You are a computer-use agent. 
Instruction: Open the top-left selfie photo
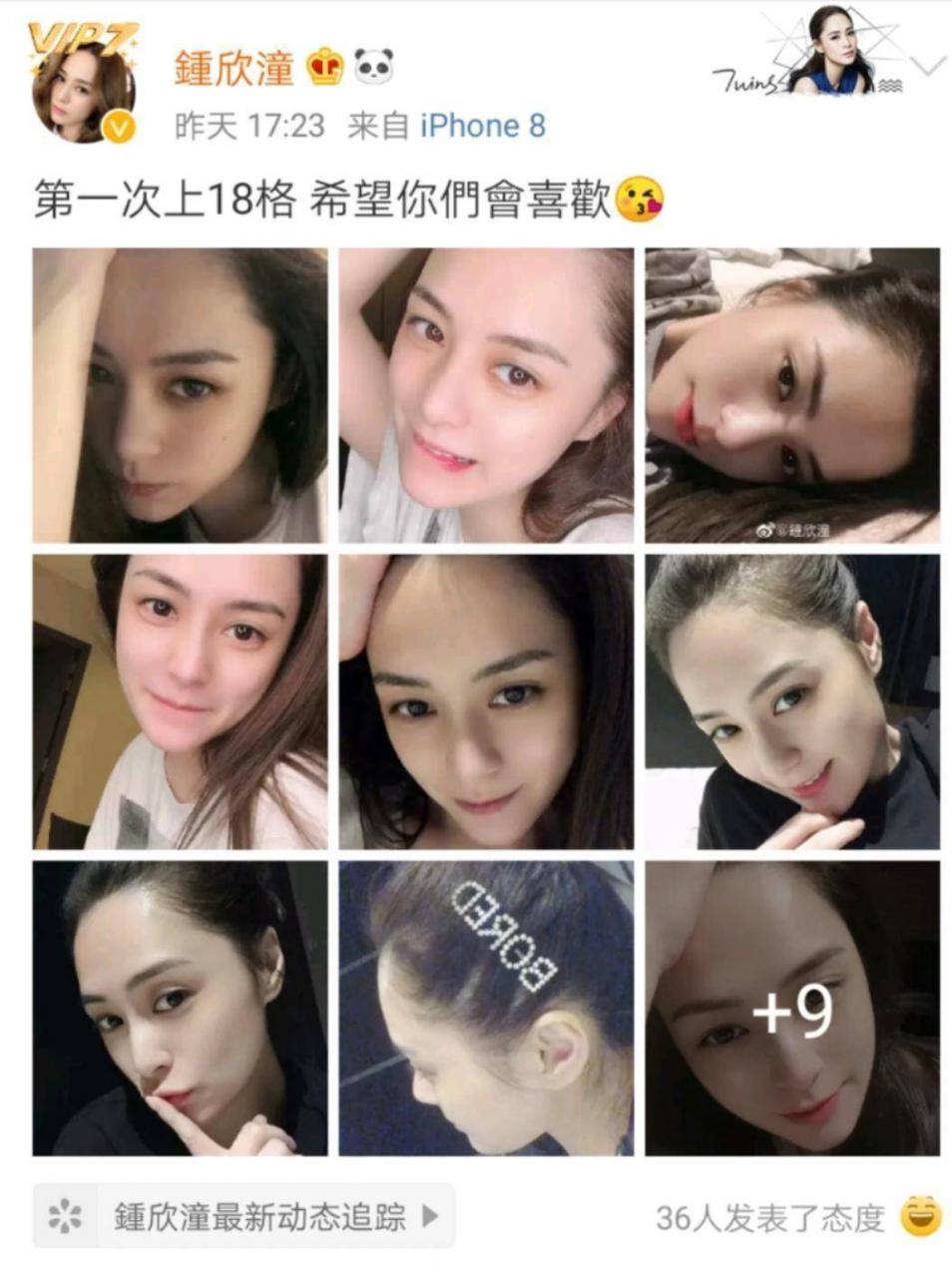coord(180,394)
